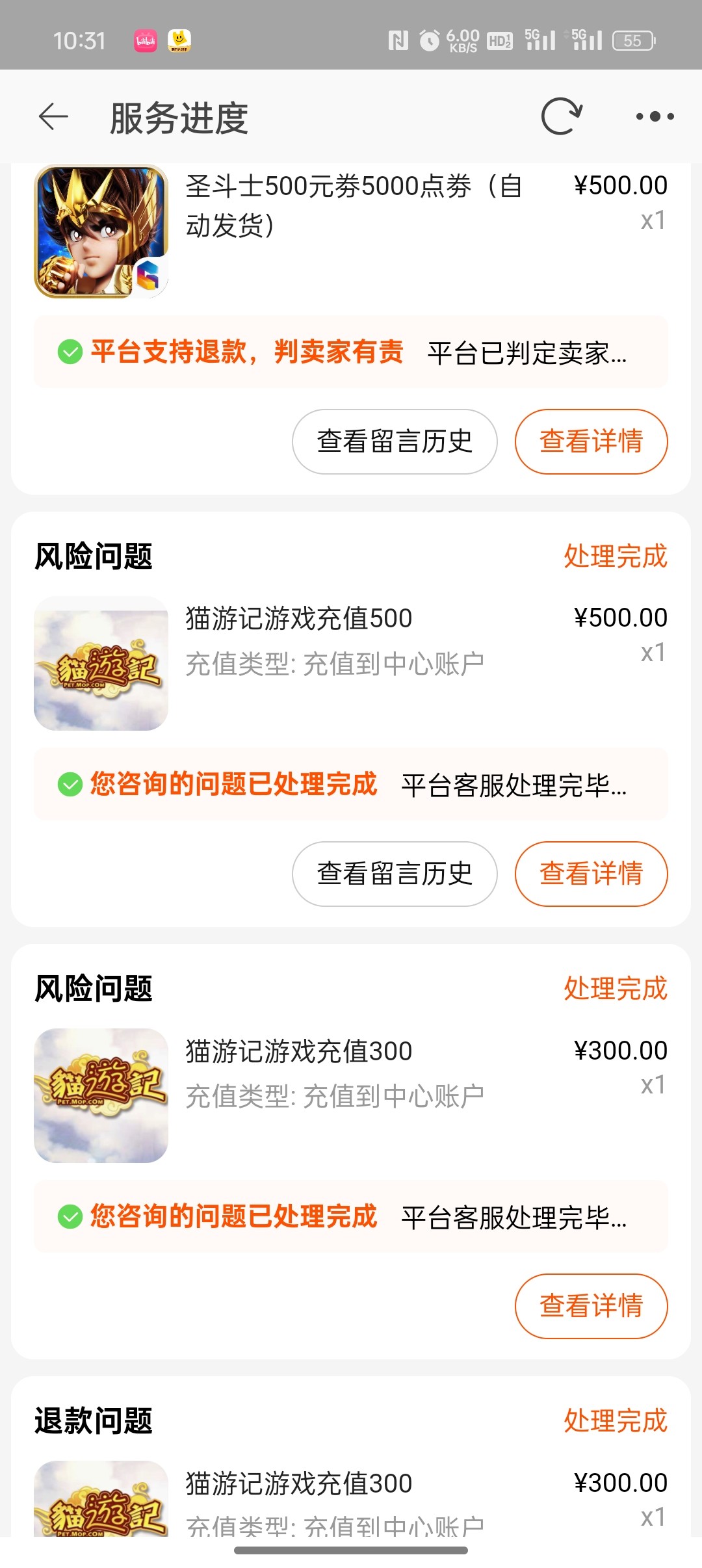702x1568 pixels.
Task: View message history for 猫游记游戏充值500
Action: point(395,874)
